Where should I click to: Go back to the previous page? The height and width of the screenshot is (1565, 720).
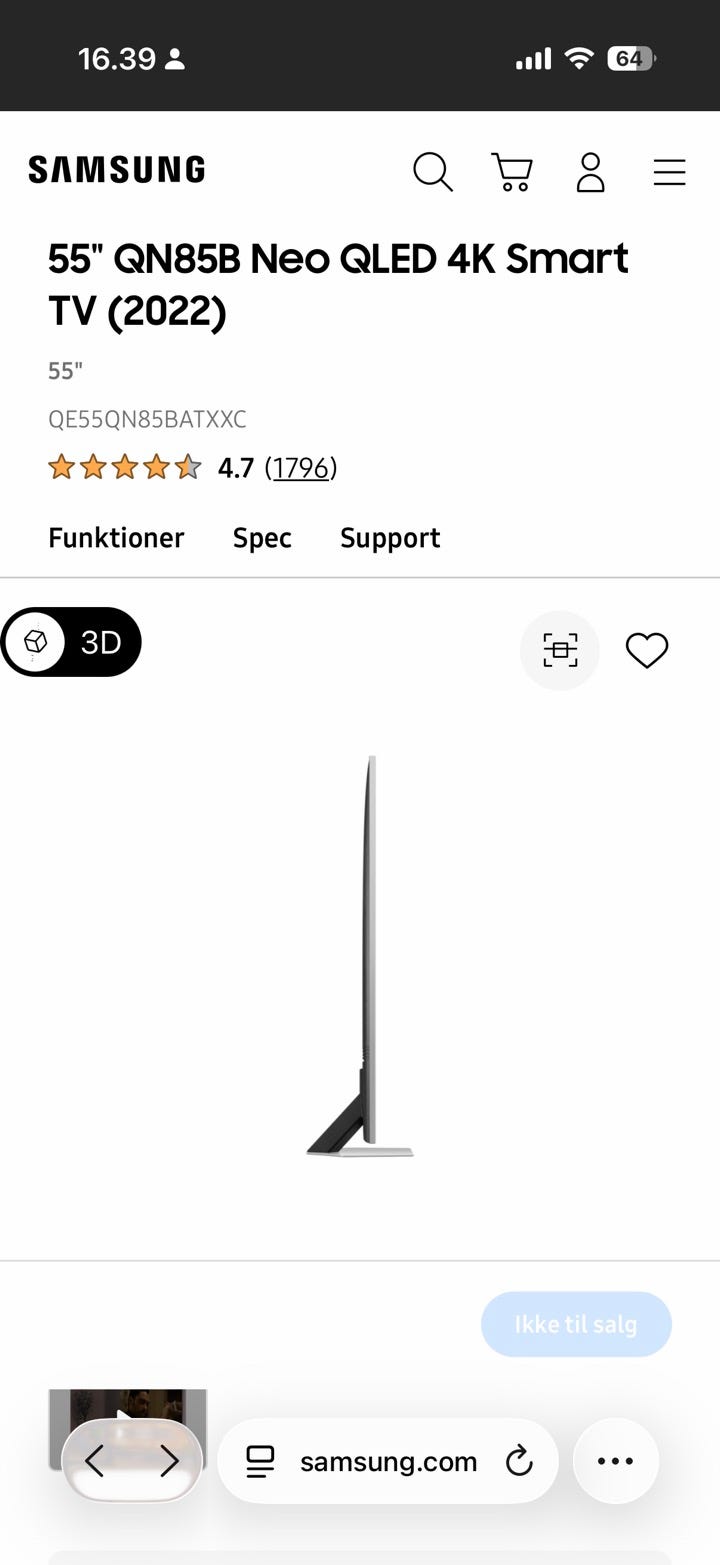(x=95, y=1462)
